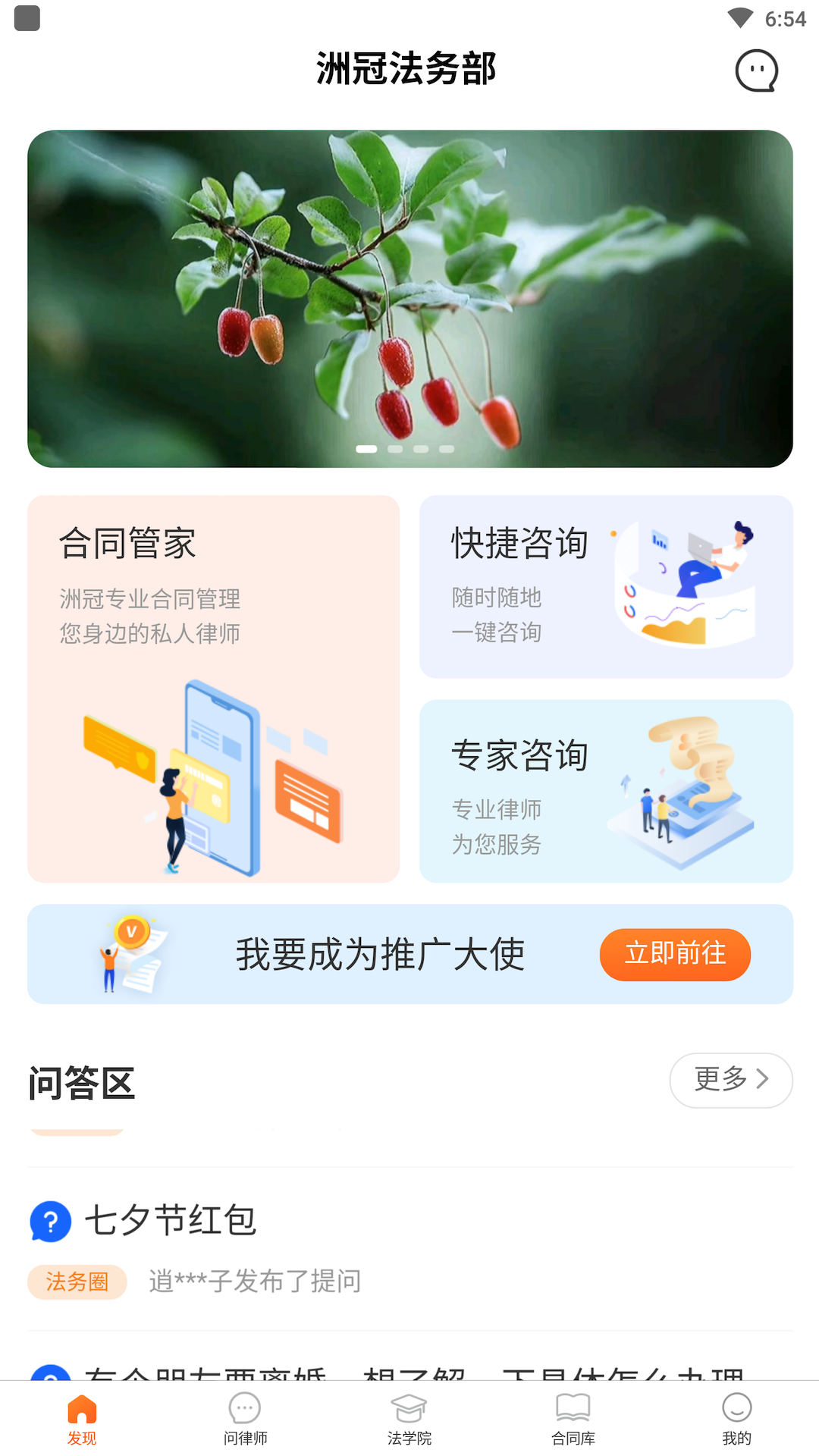The height and width of the screenshot is (1456, 819).
Task: Open the 专家咨询 card
Action: tap(606, 791)
